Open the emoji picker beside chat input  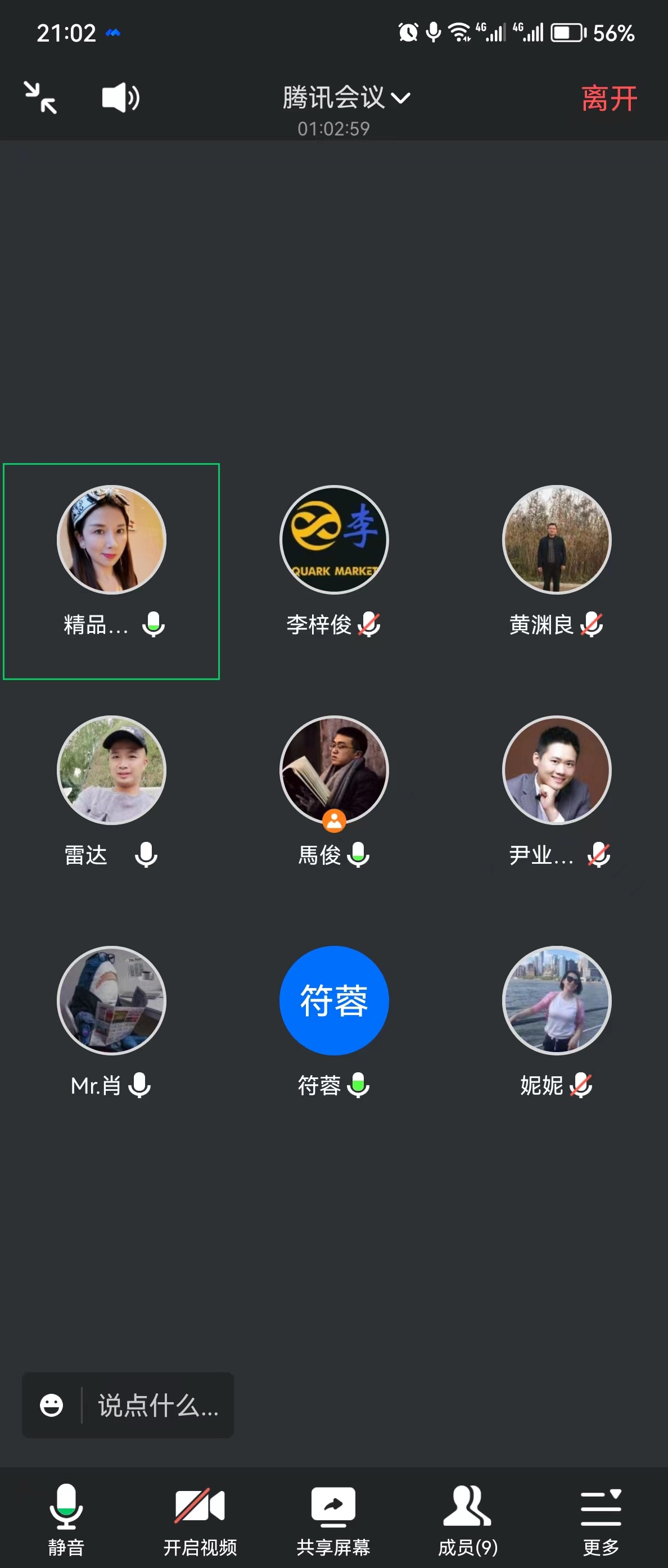click(51, 1406)
